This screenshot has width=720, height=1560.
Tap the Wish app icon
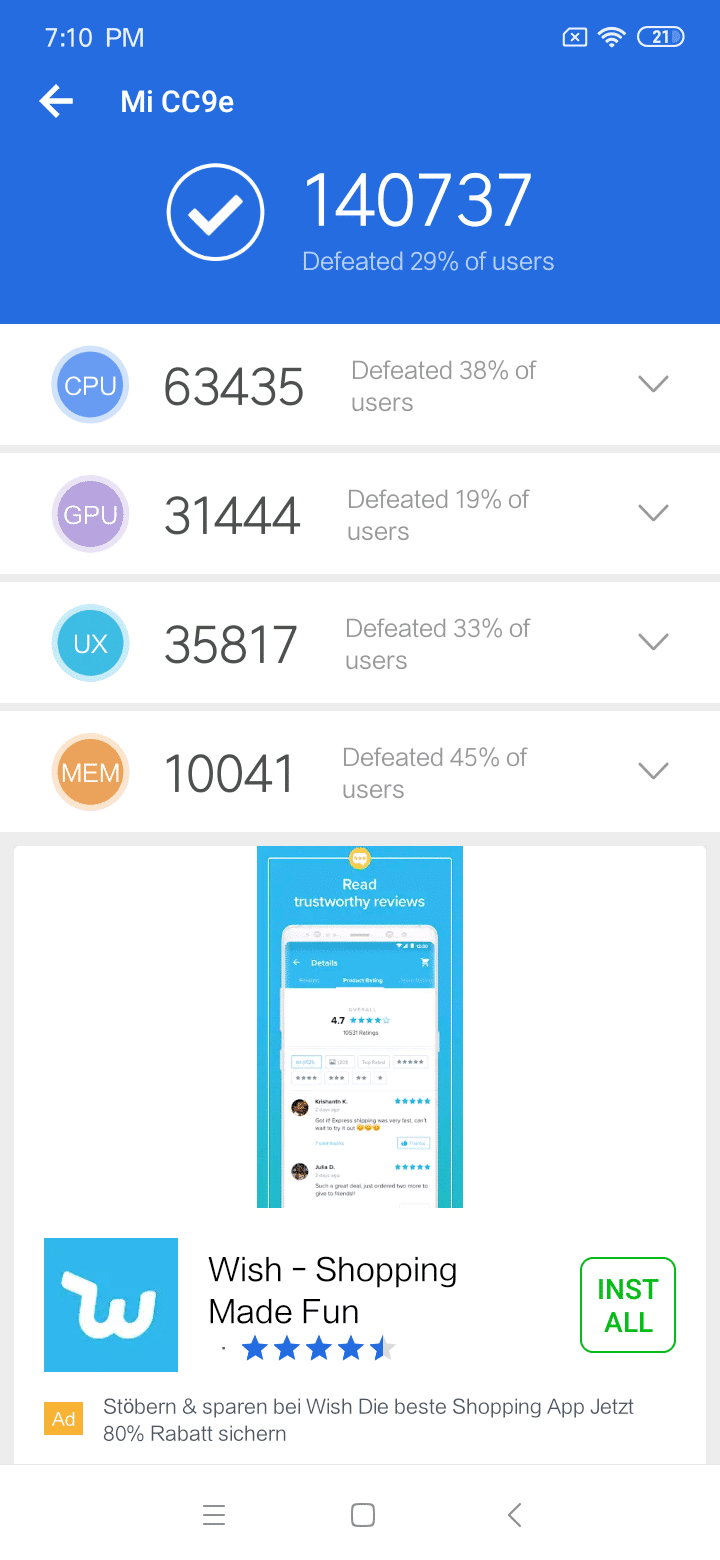coord(111,1305)
